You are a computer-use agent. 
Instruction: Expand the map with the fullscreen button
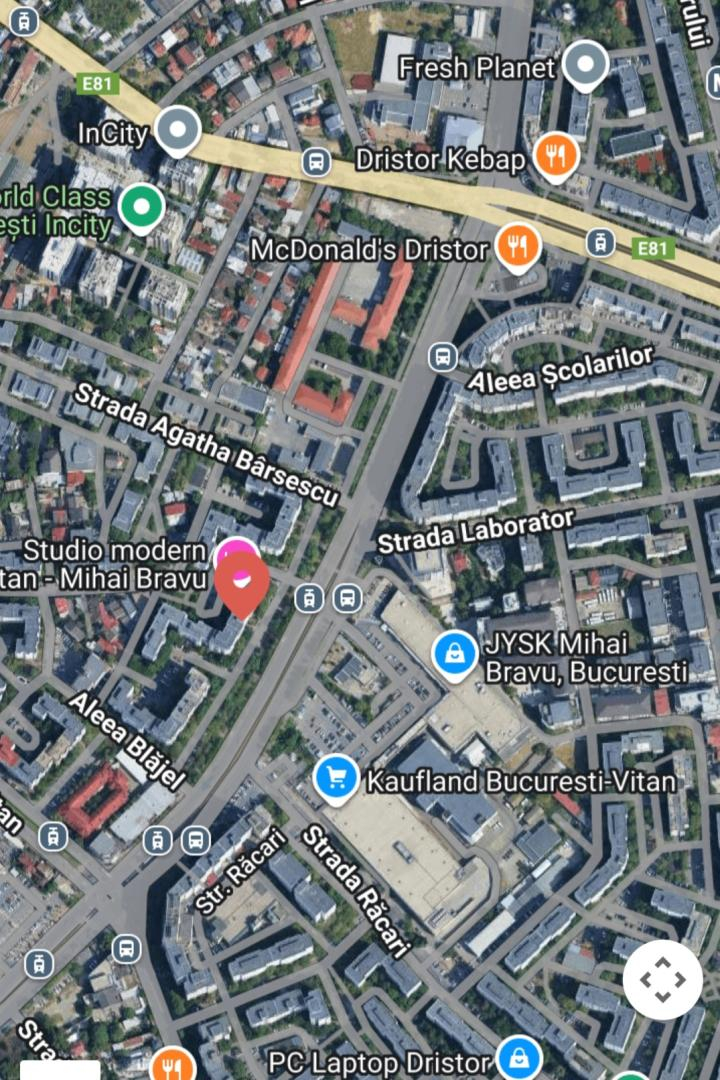[662, 979]
